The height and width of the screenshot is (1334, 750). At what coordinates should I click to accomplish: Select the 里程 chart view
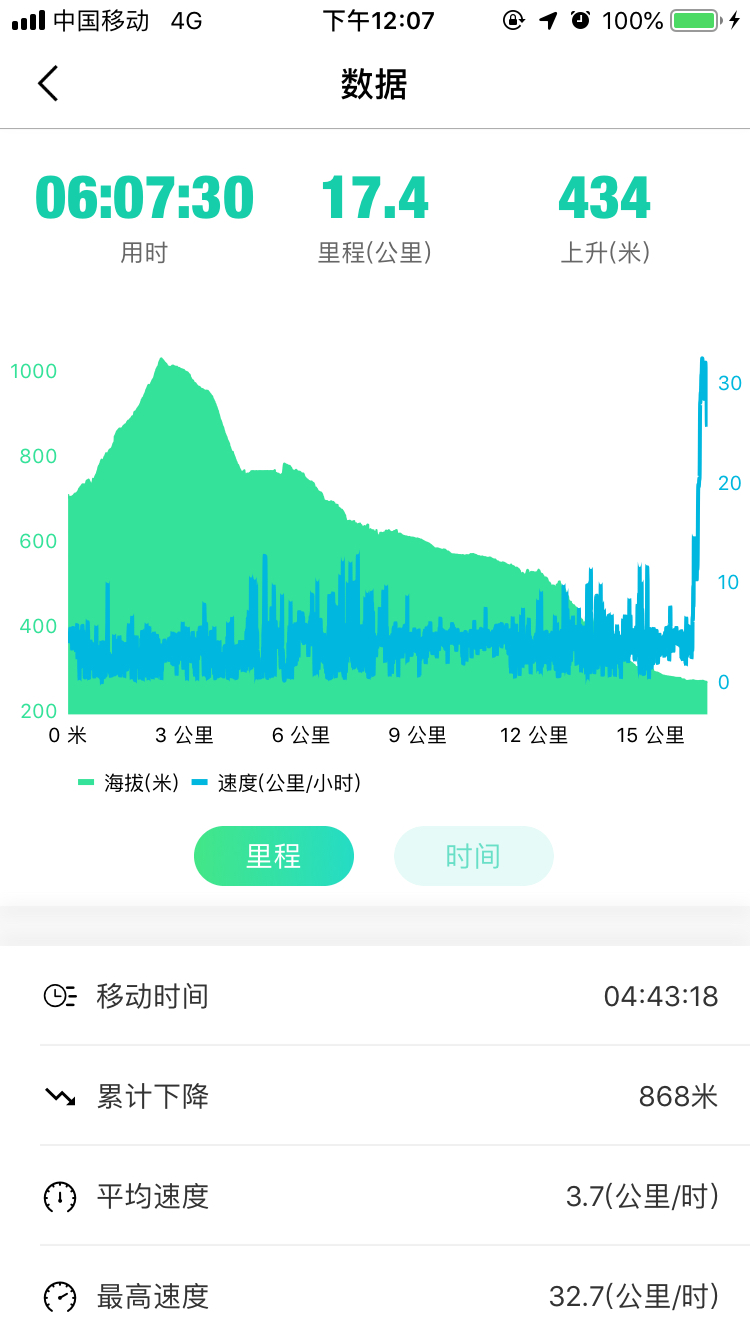pyautogui.click(x=274, y=856)
